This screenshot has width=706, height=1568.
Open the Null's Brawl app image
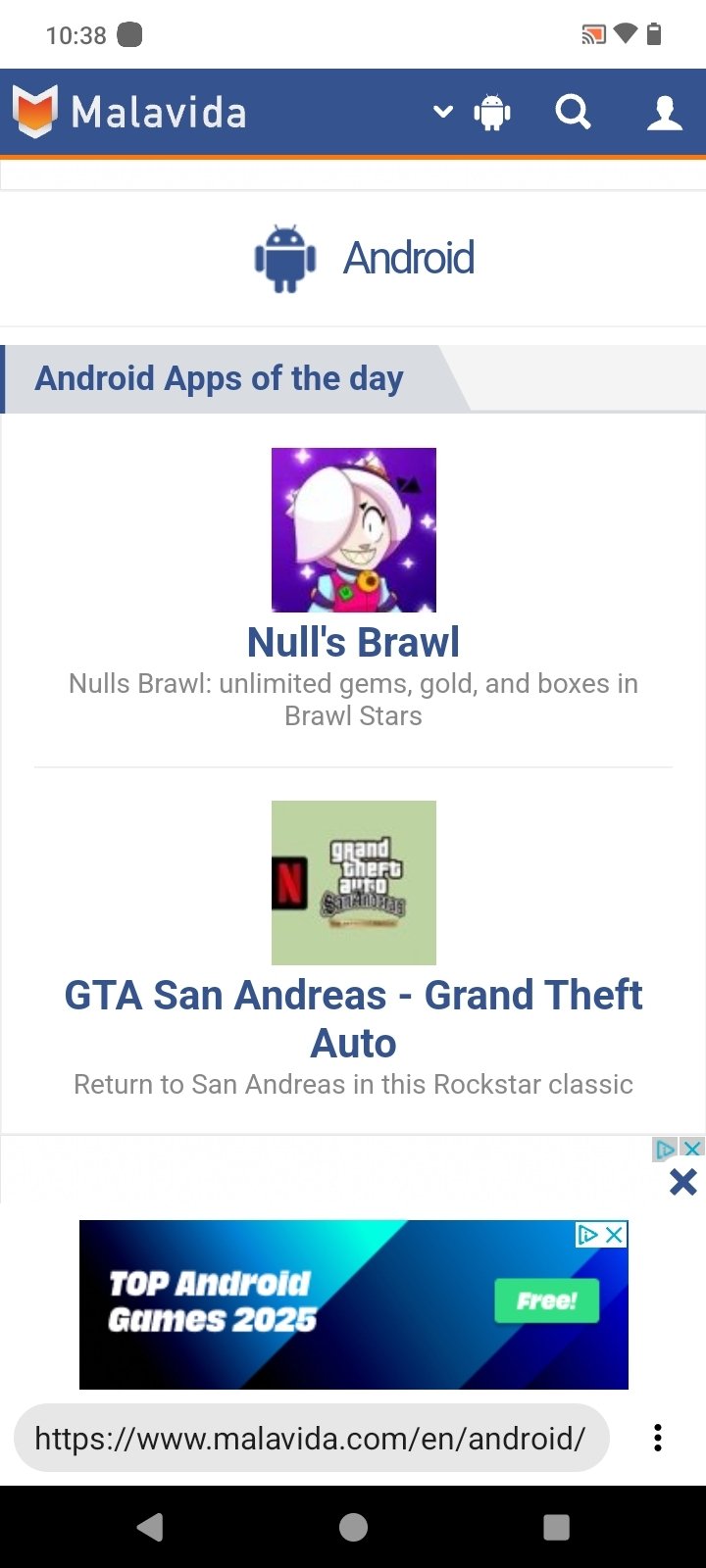(x=353, y=529)
